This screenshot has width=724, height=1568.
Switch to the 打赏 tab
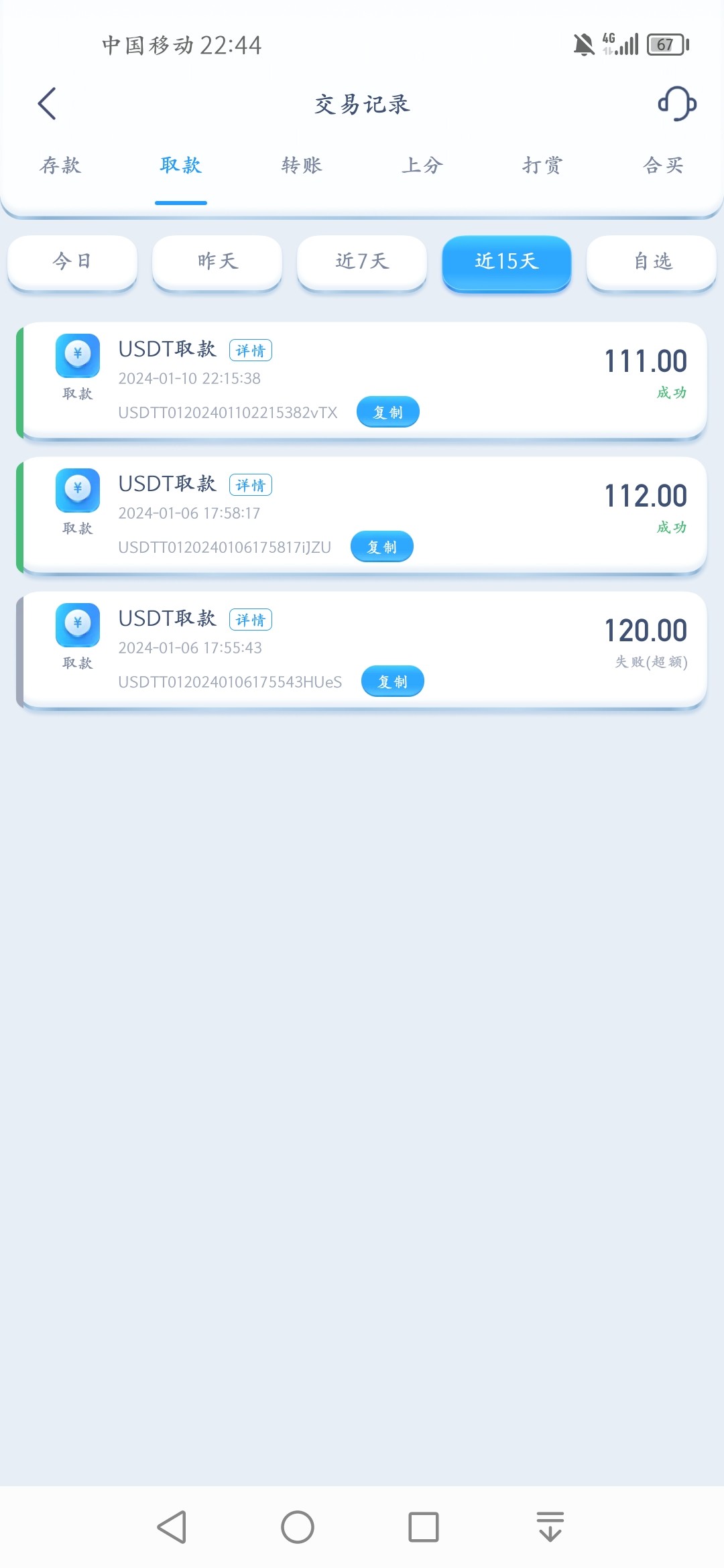coord(542,166)
